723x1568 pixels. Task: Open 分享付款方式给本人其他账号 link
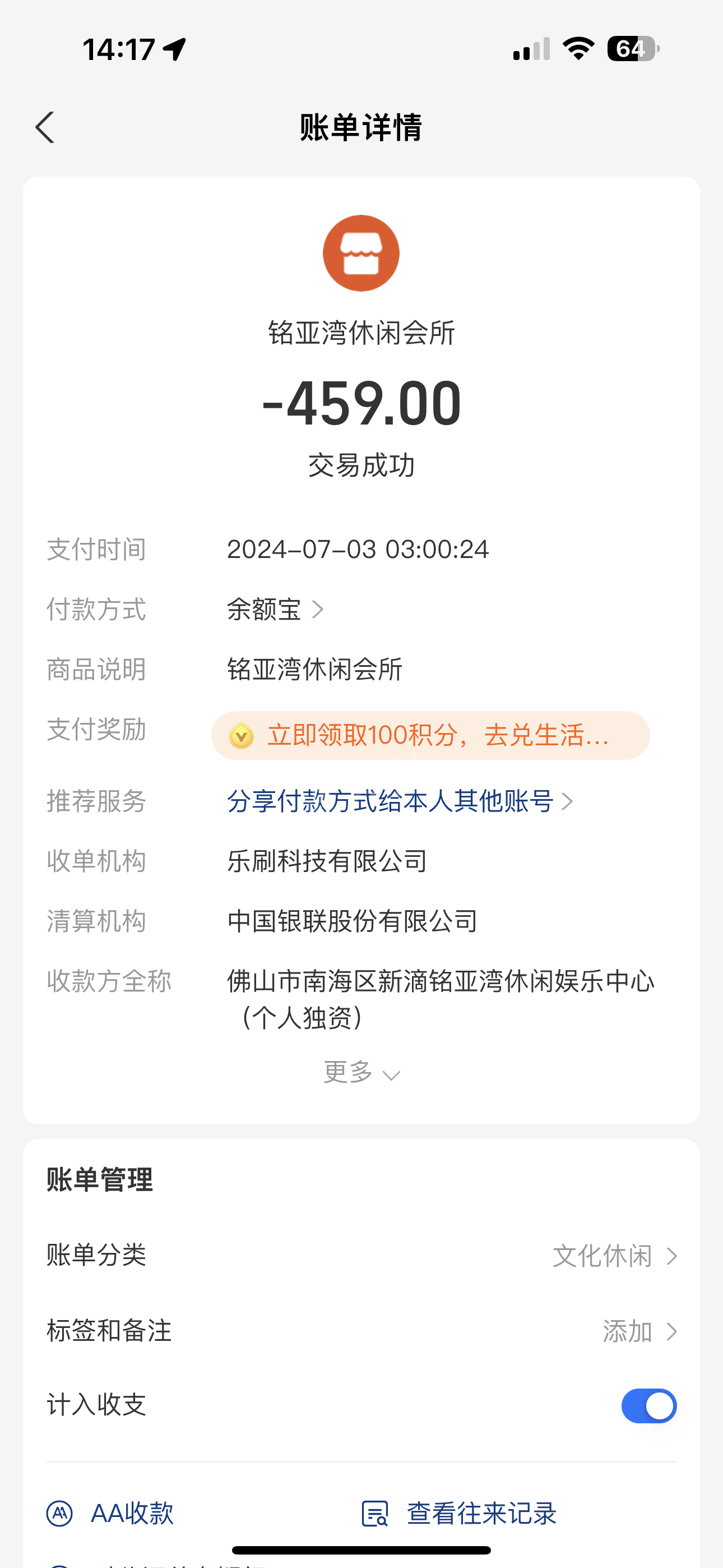point(399,801)
